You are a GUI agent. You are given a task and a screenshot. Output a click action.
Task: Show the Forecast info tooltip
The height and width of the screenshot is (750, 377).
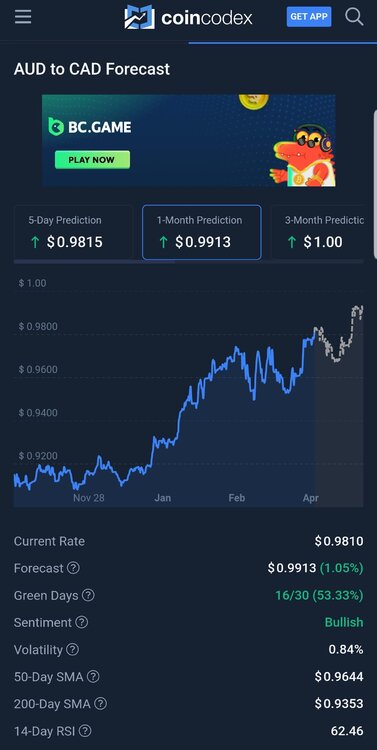click(73, 568)
